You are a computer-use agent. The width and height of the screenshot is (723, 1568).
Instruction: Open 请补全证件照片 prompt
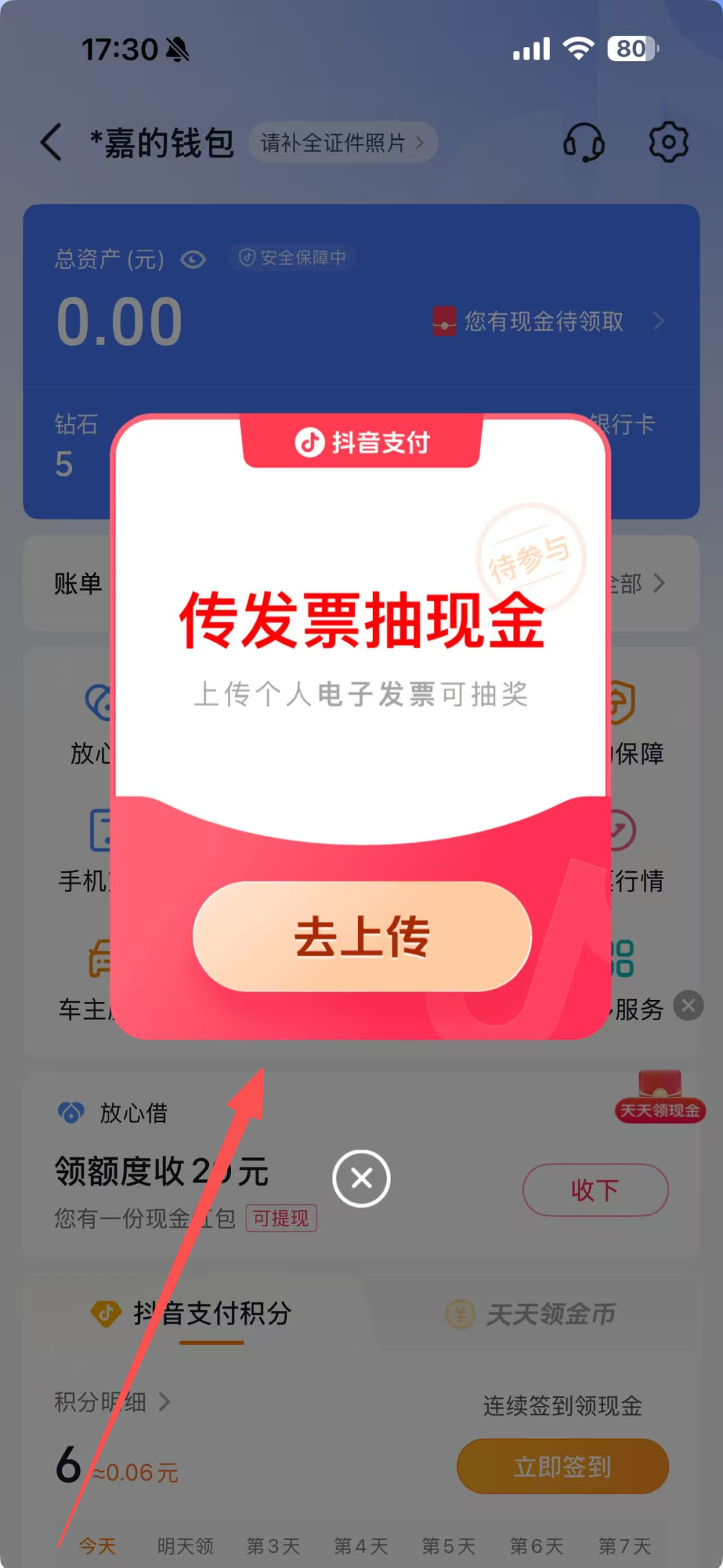[x=342, y=142]
